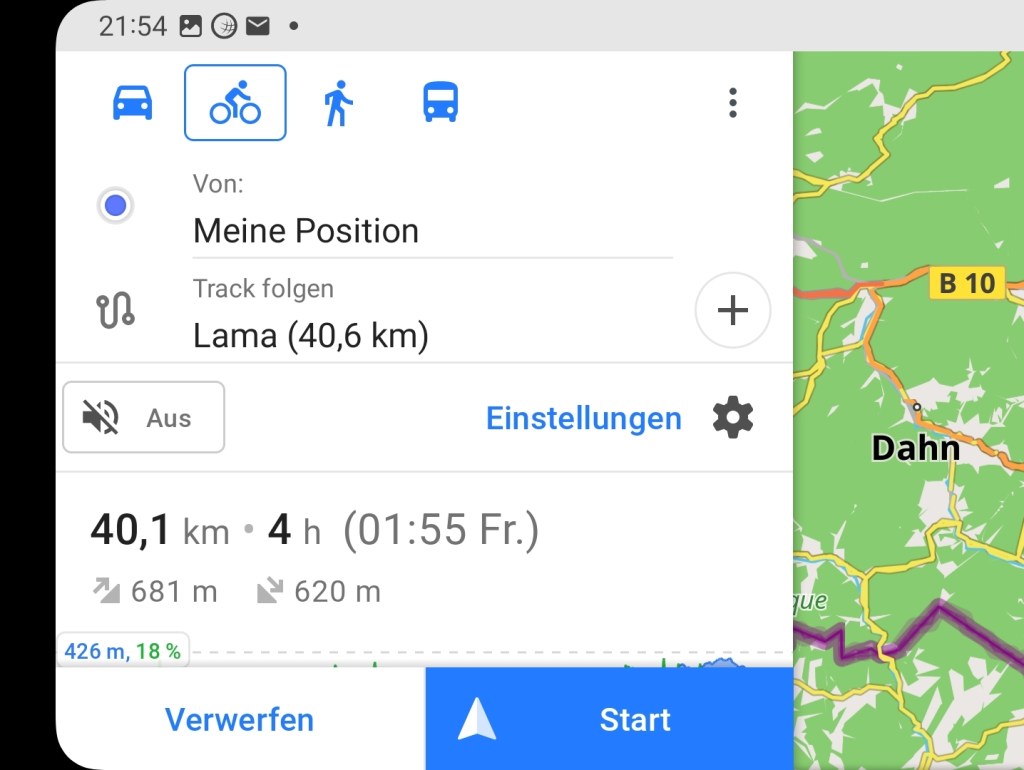Choose public transport routing mode
Viewport: 1024px width, 770px height.
pyautogui.click(x=440, y=102)
